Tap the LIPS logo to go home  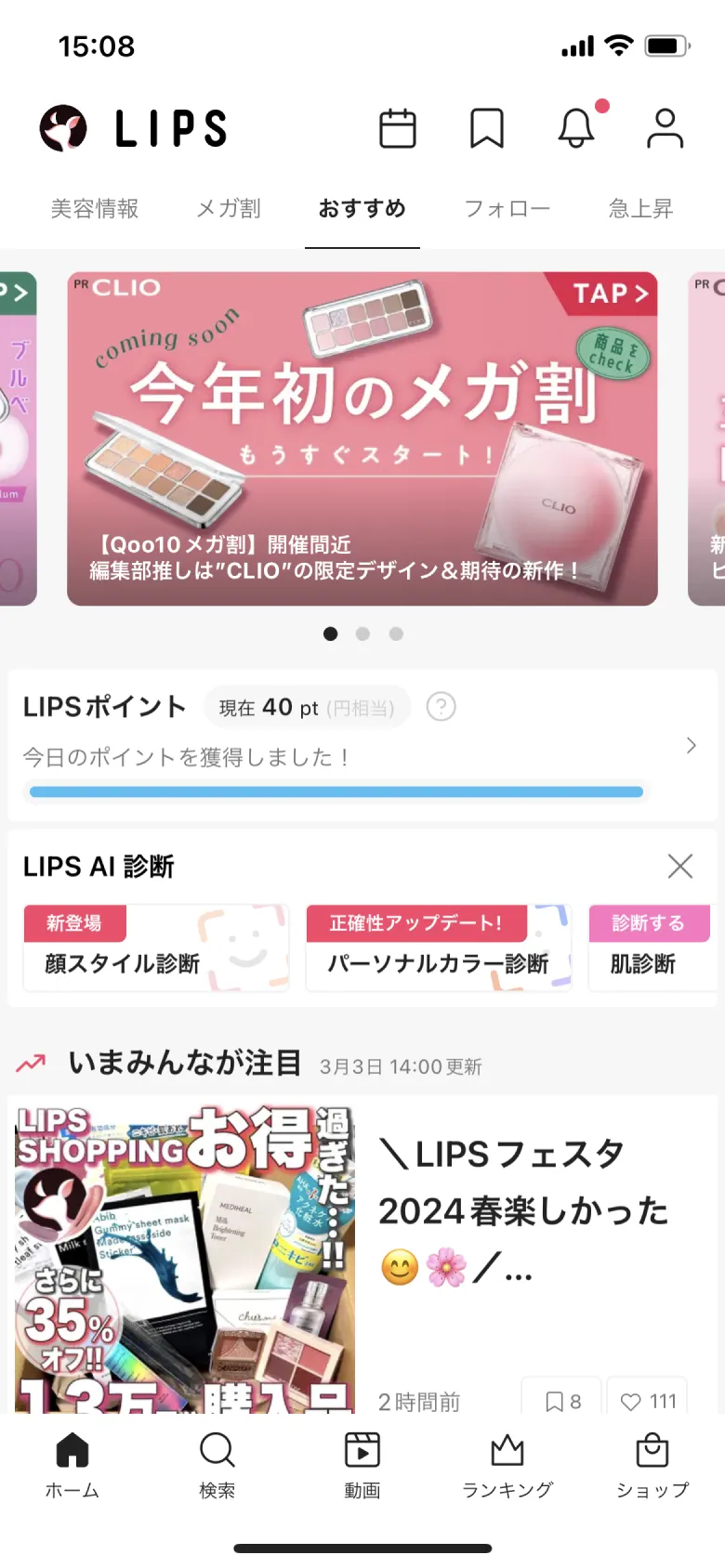click(130, 127)
